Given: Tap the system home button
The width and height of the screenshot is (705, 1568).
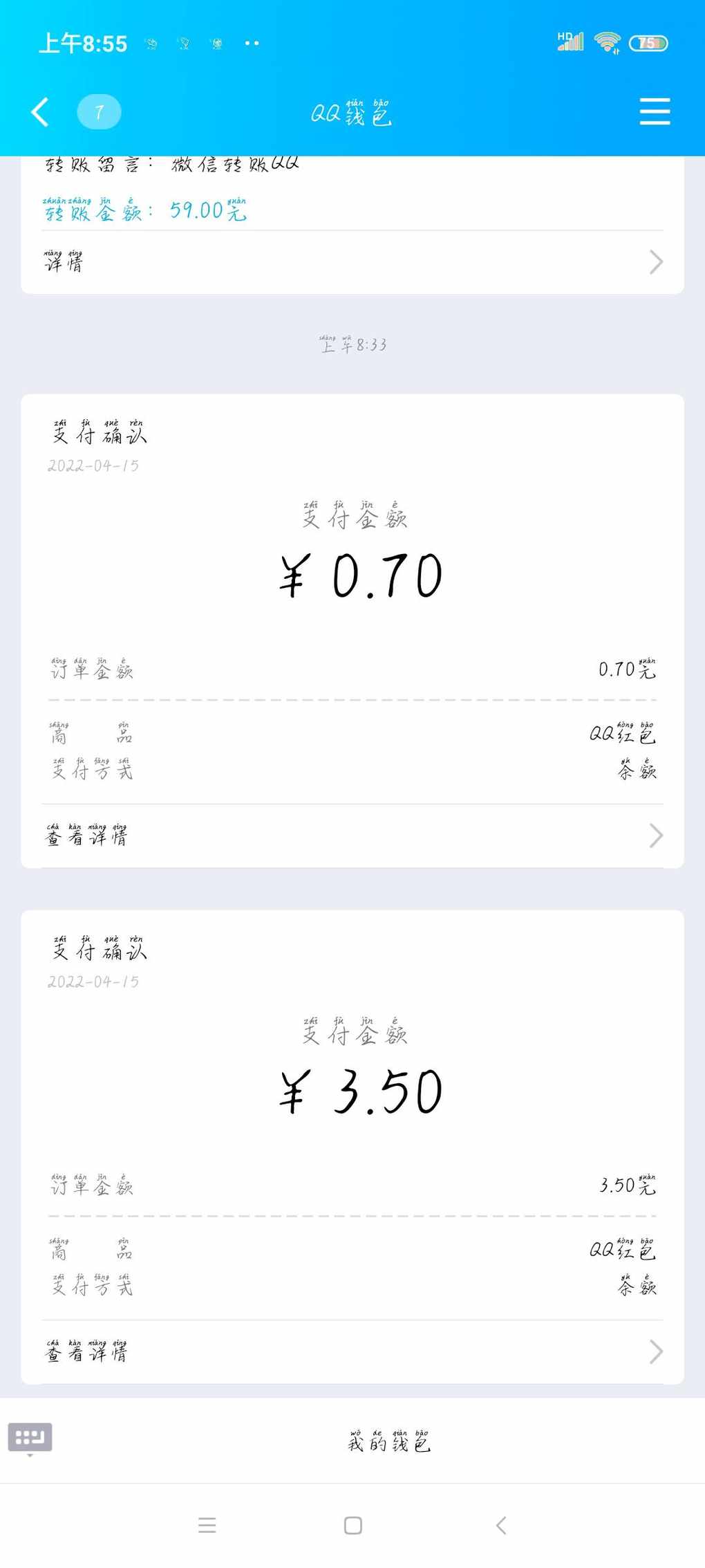Looking at the screenshot, I should click(x=352, y=1525).
